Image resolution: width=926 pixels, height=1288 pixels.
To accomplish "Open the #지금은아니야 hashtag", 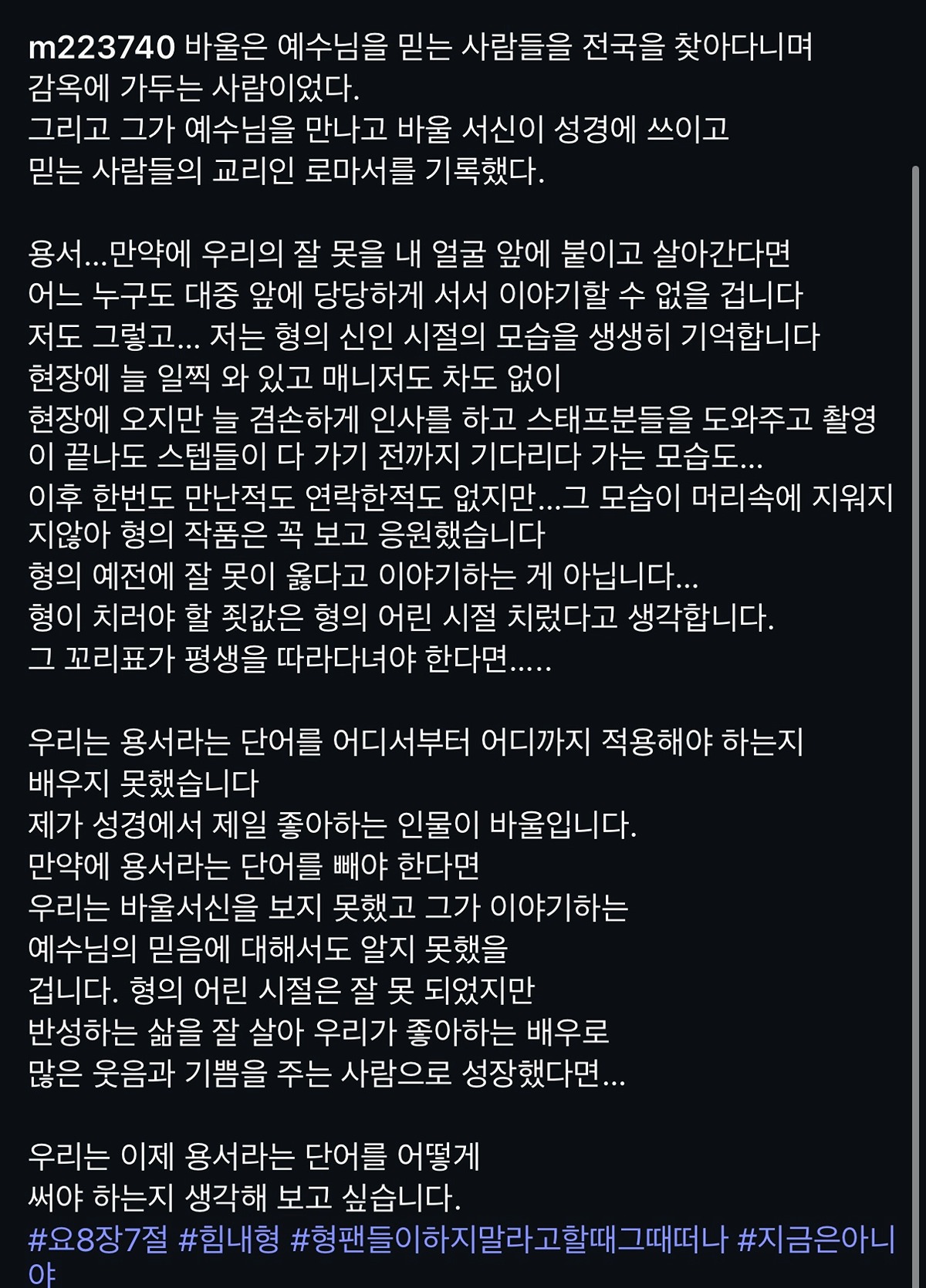I will click(816, 1239).
